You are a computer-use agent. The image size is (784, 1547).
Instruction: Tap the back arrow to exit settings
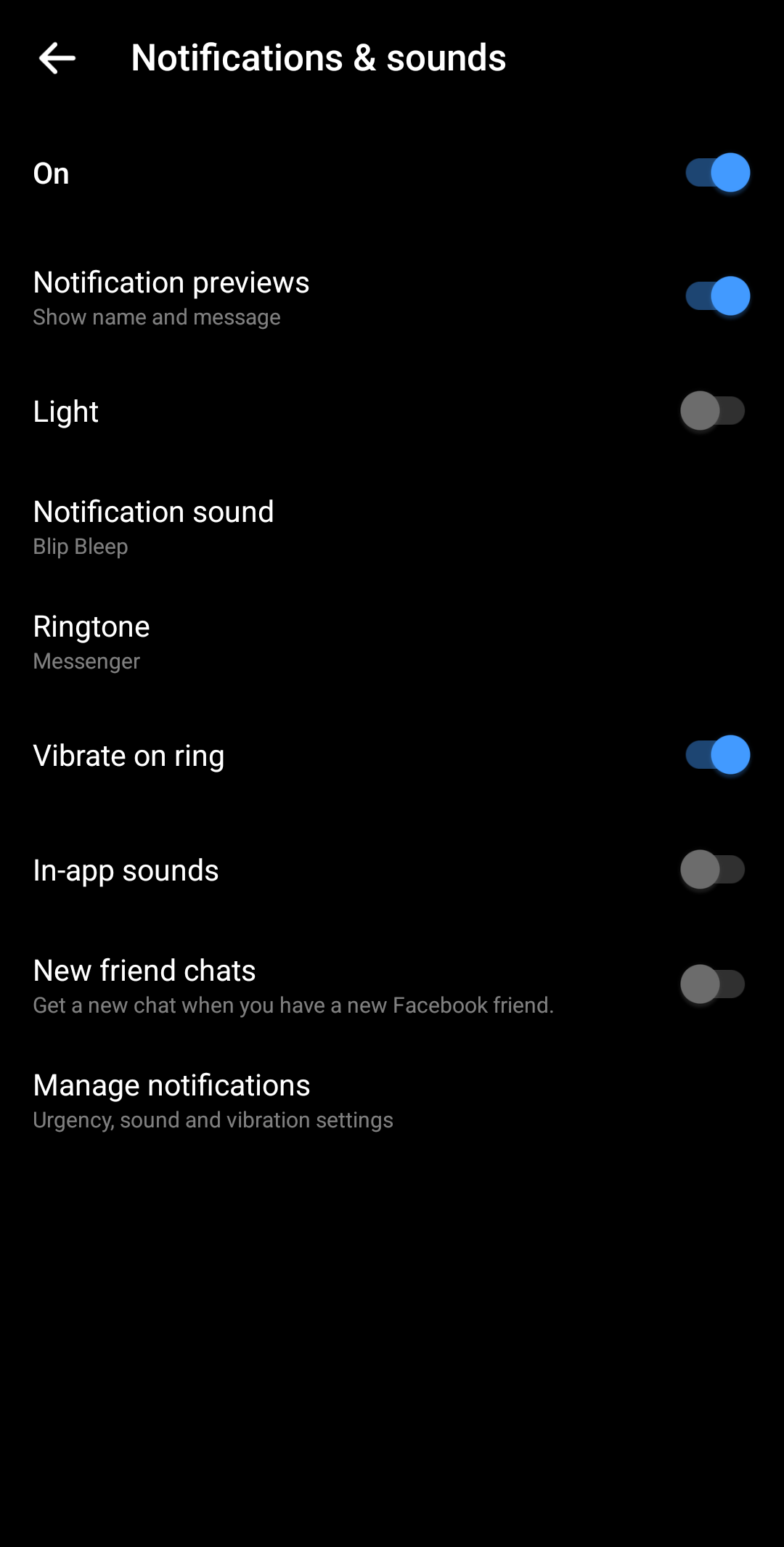click(58, 59)
